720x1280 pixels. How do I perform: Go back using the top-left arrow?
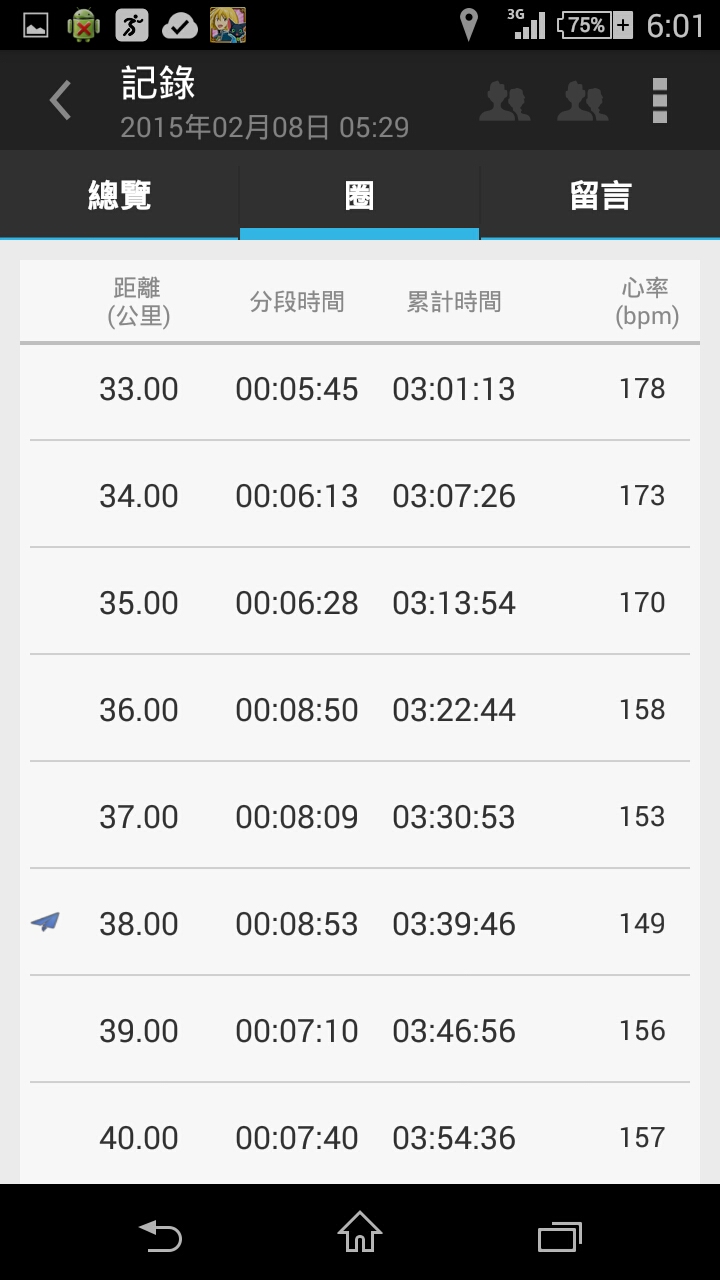coord(60,101)
